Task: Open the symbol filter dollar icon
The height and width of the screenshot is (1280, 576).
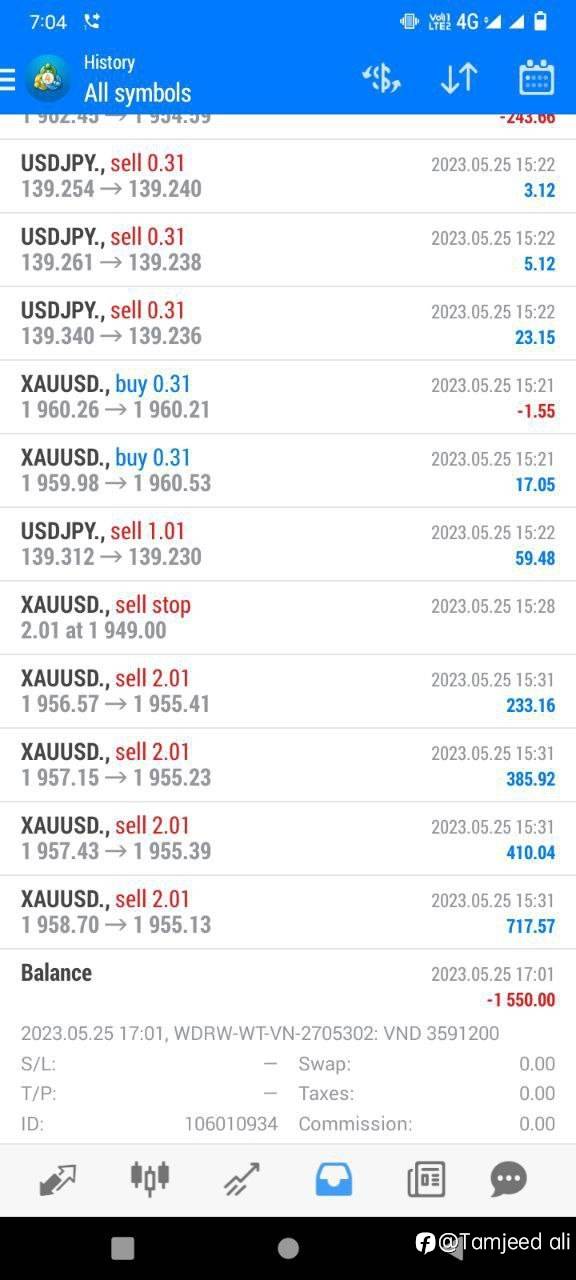Action: point(381,79)
